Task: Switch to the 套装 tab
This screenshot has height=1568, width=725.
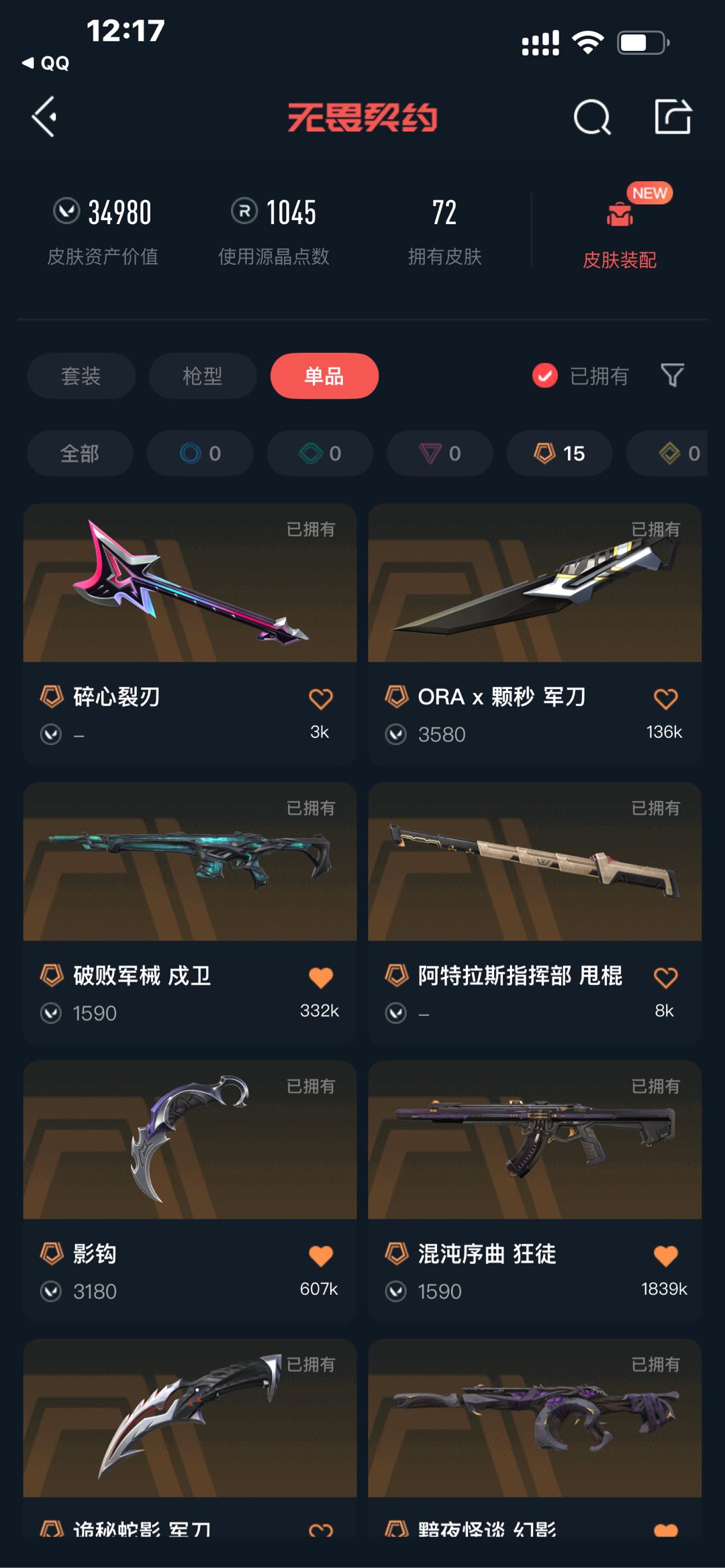Action: (81, 376)
